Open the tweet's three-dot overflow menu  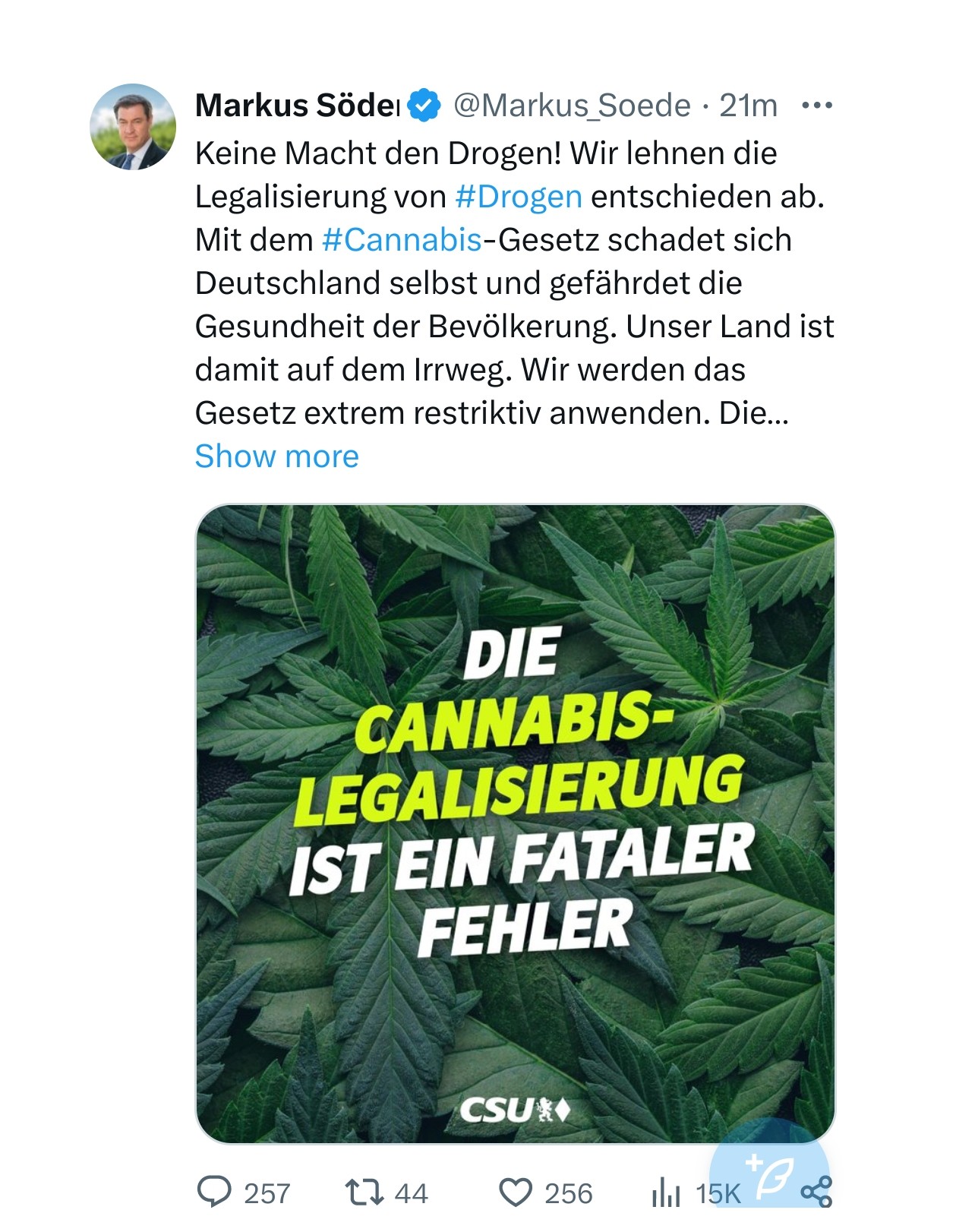817,106
